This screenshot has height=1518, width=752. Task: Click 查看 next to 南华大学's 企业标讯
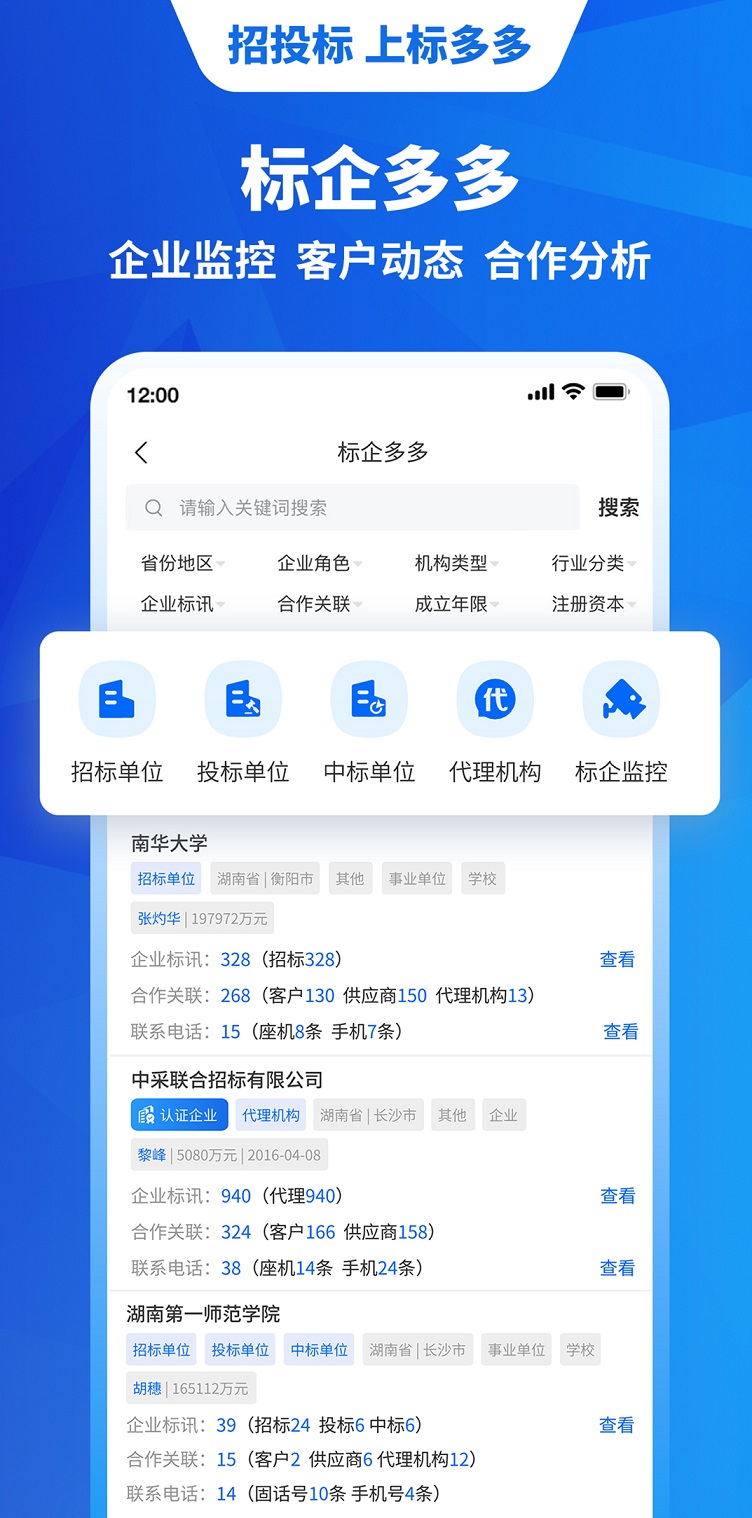[x=620, y=959]
